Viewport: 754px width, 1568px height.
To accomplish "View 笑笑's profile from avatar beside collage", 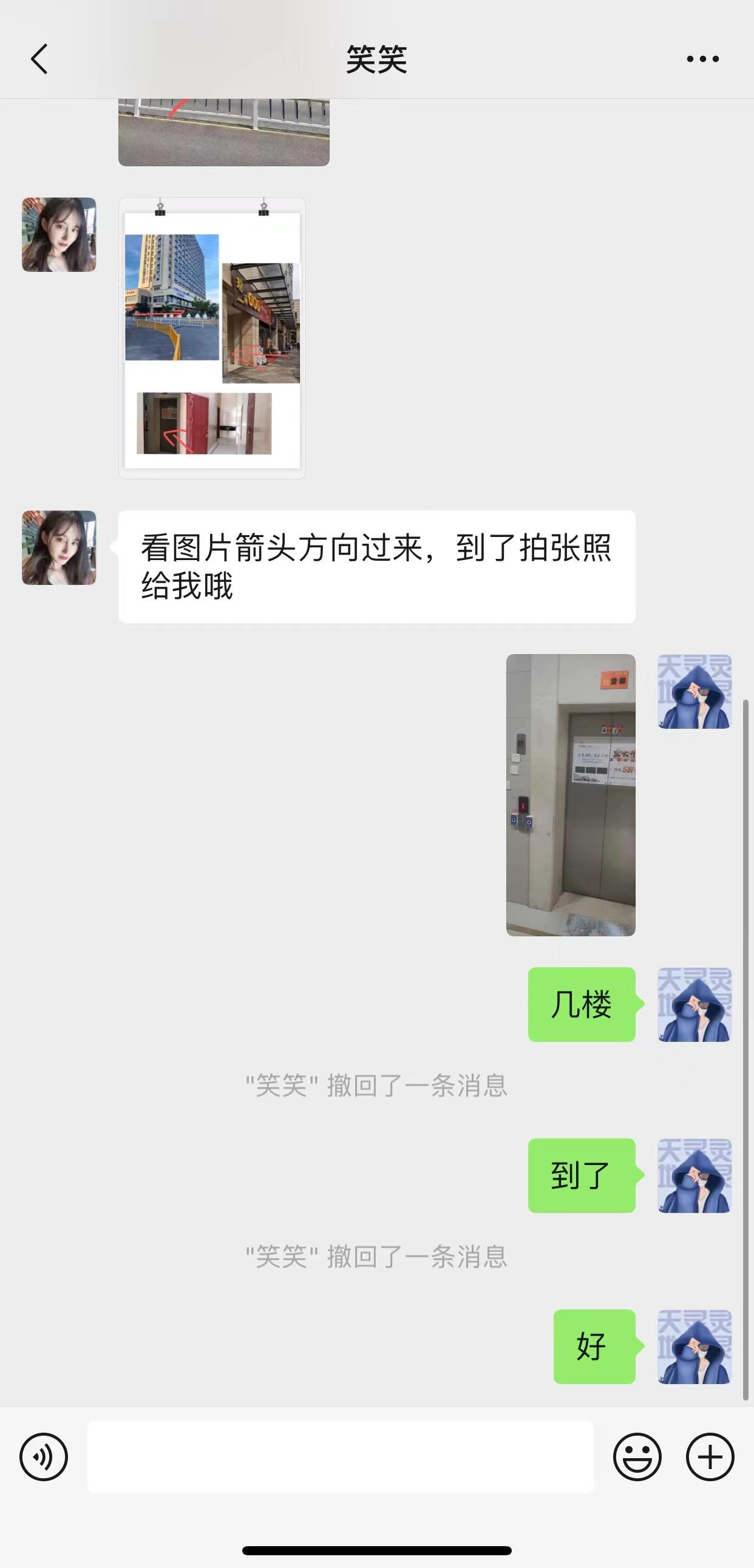I will pyautogui.click(x=59, y=234).
